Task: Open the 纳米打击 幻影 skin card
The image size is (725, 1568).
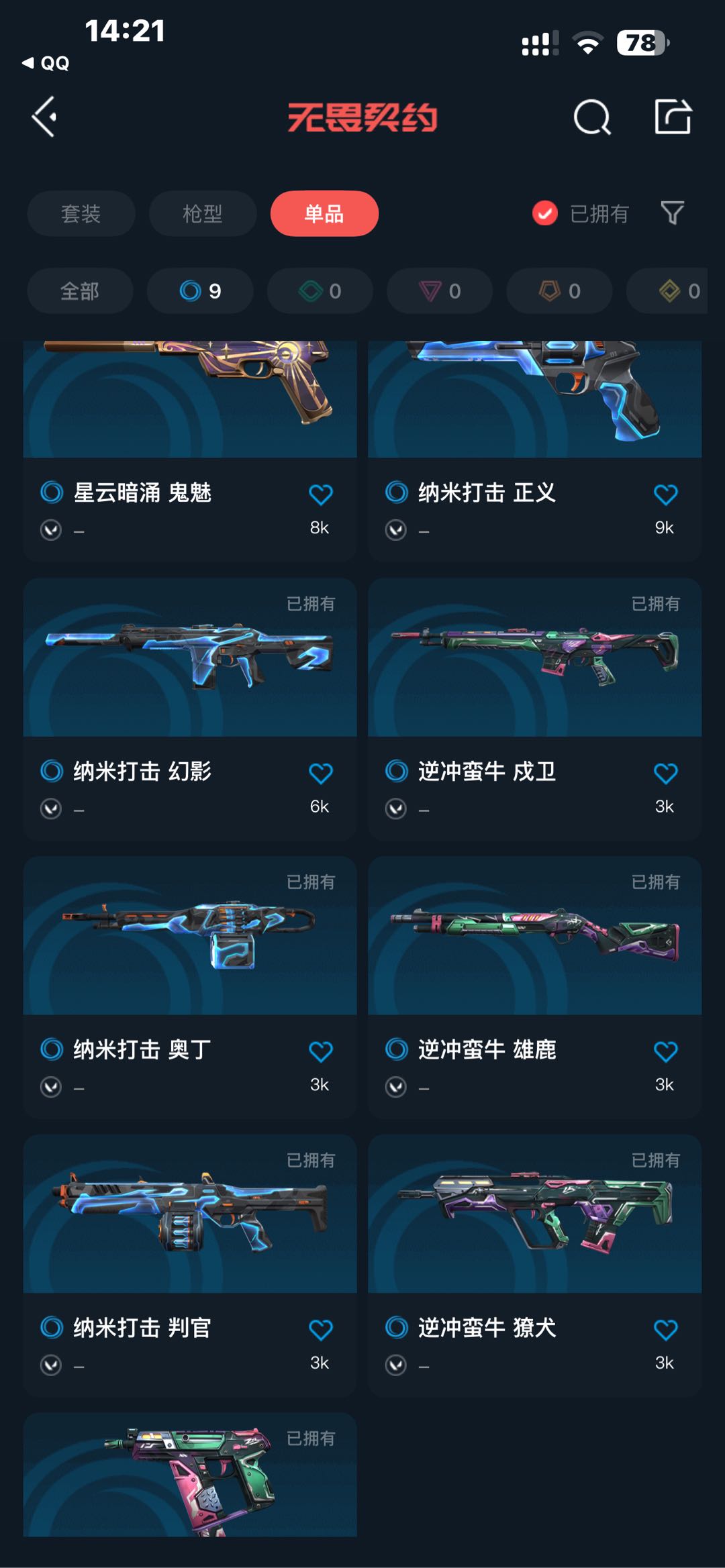Action: (190, 709)
